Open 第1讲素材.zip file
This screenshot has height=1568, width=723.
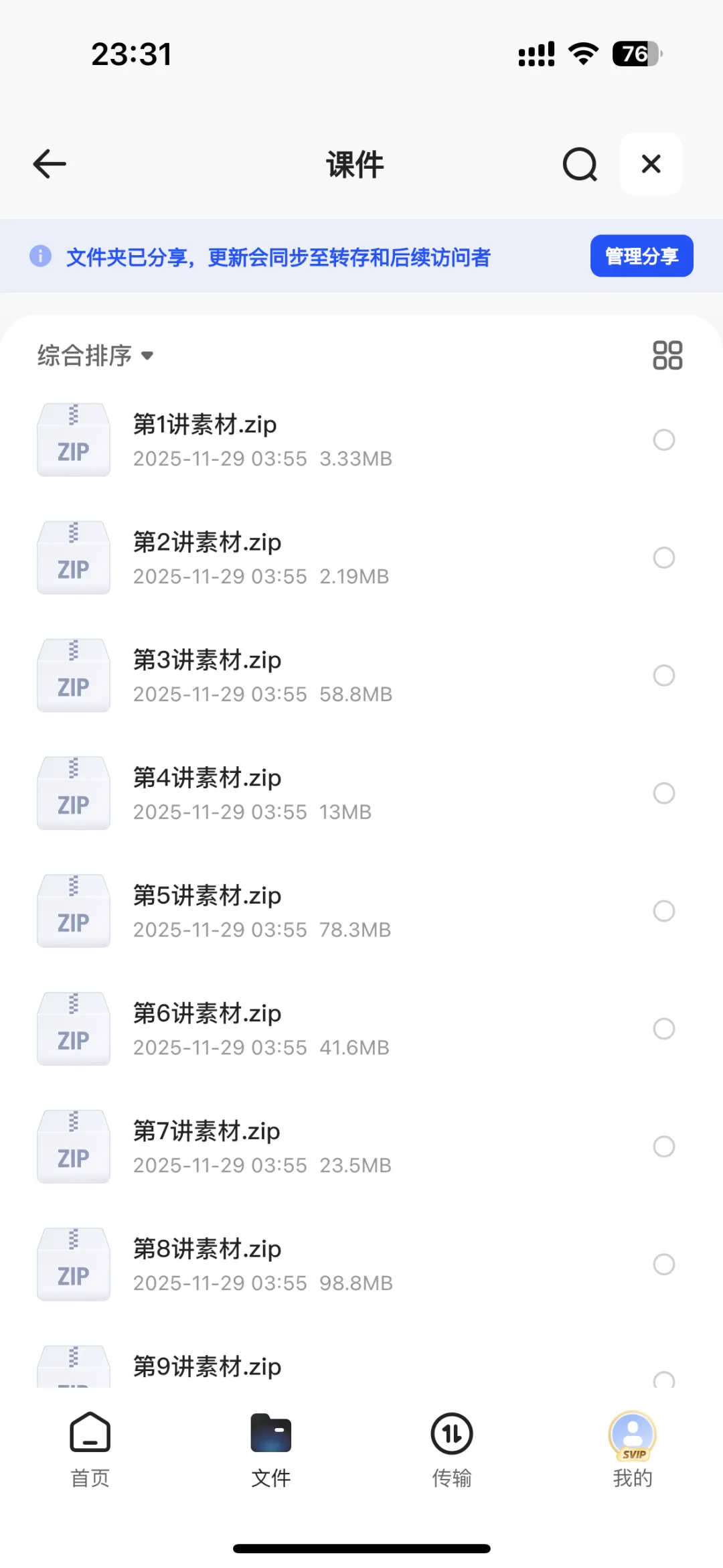coord(205,425)
